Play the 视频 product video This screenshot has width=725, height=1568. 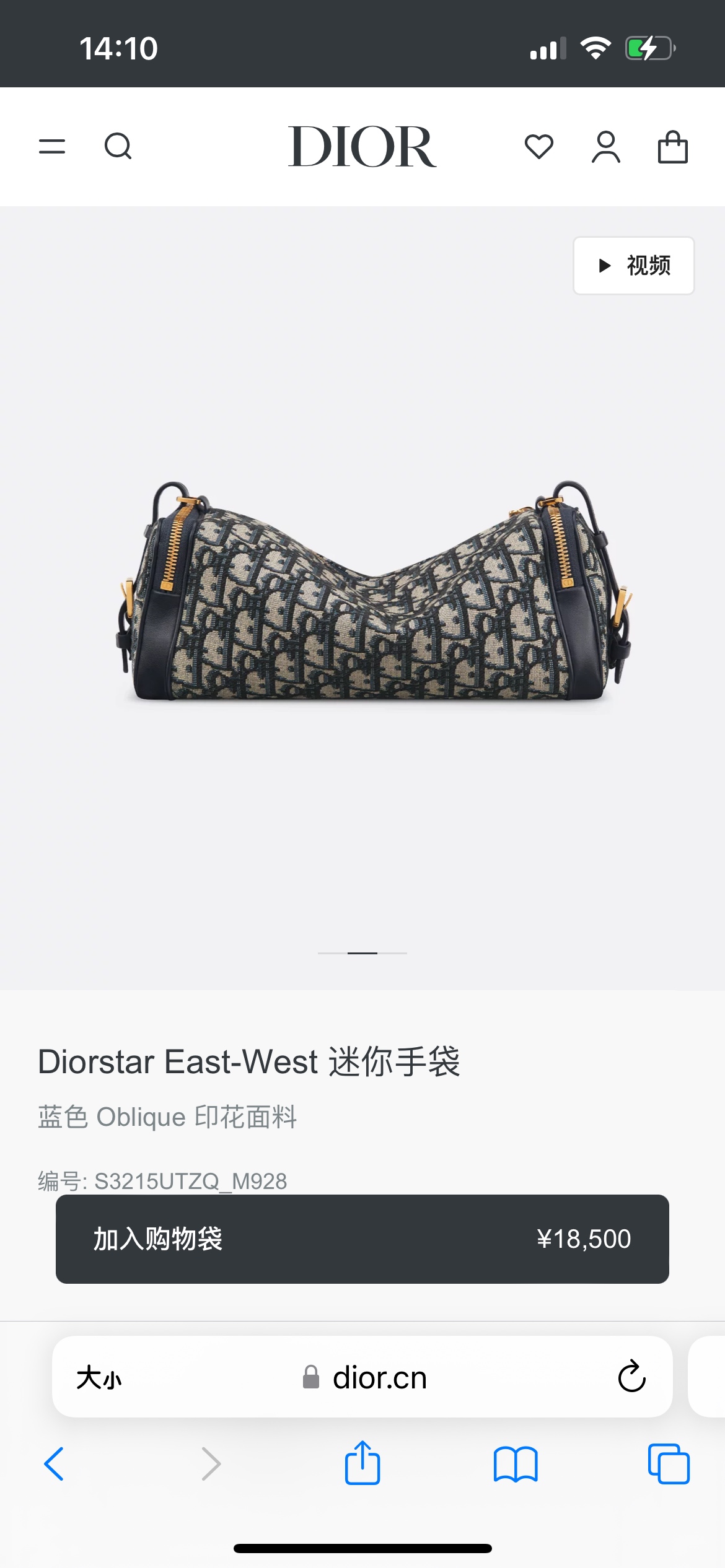633,266
